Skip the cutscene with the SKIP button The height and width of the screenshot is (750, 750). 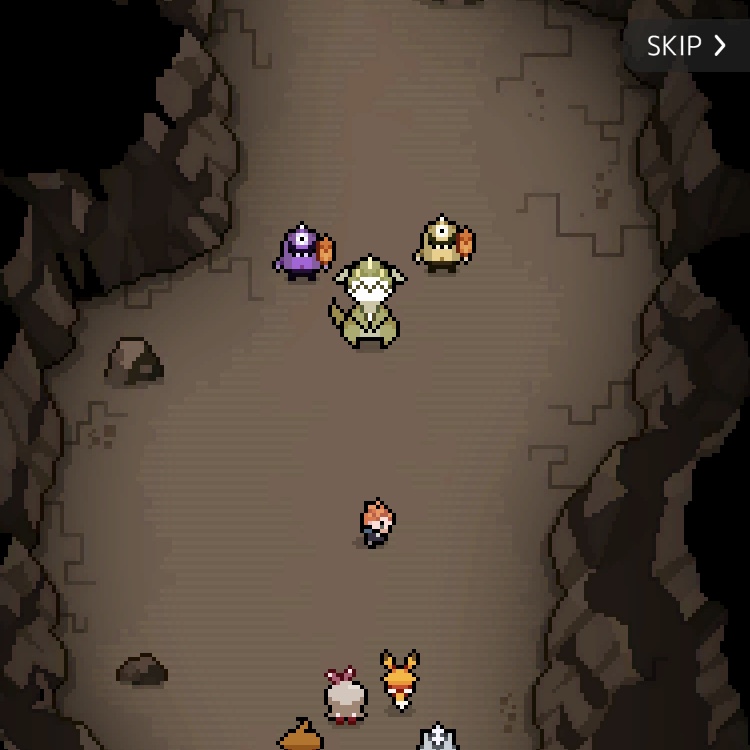[x=686, y=46]
